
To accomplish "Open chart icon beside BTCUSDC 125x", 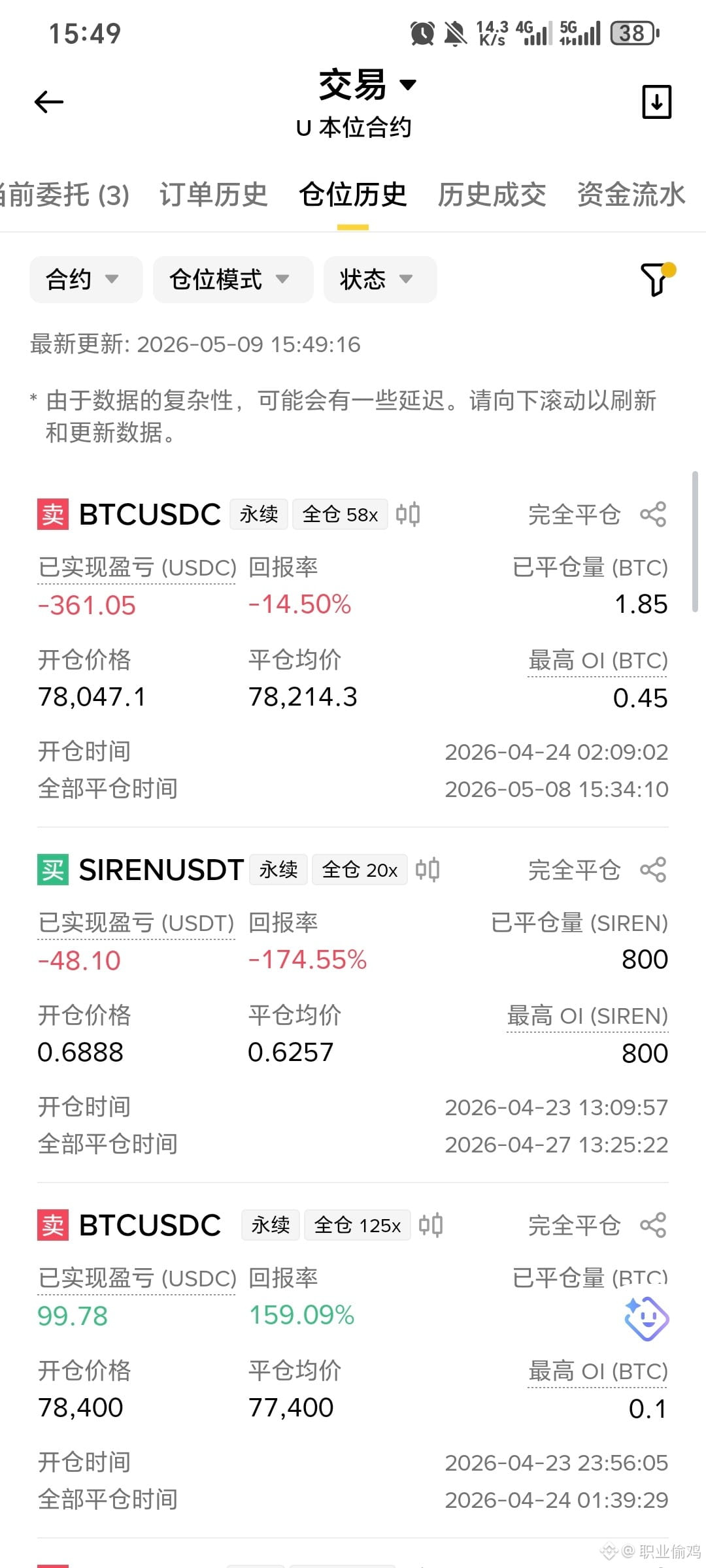I will point(431,1225).
